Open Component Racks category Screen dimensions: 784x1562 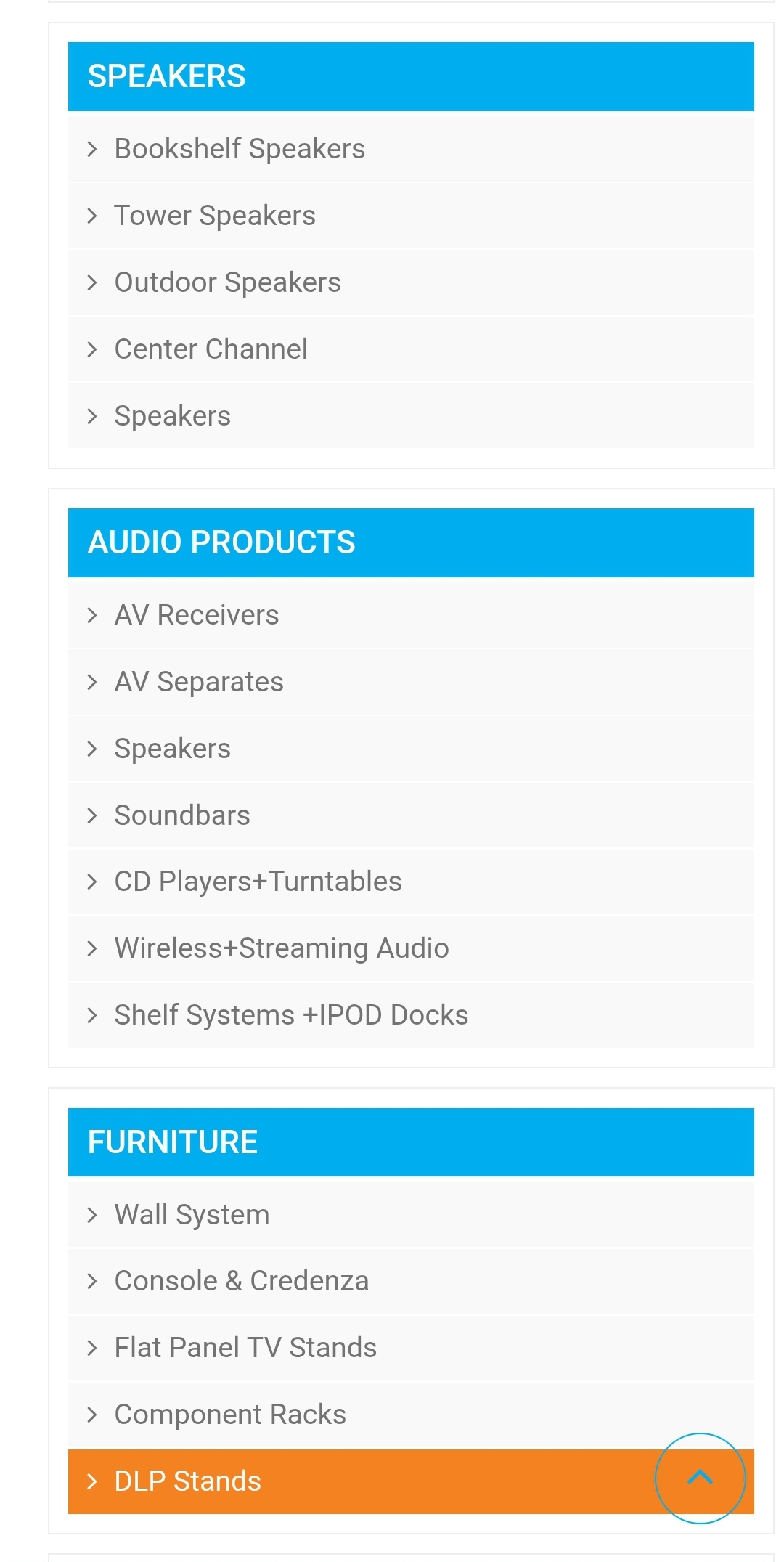click(x=230, y=1415)
